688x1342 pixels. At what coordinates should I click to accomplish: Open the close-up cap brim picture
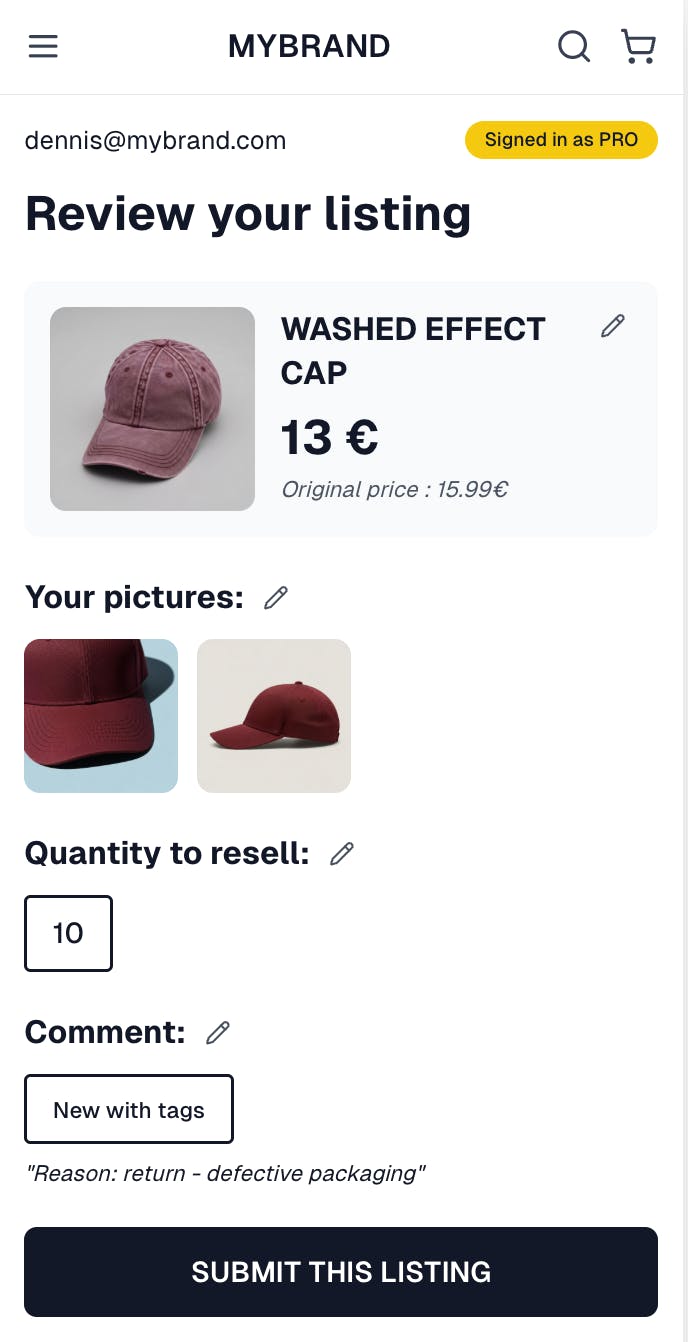101,716
